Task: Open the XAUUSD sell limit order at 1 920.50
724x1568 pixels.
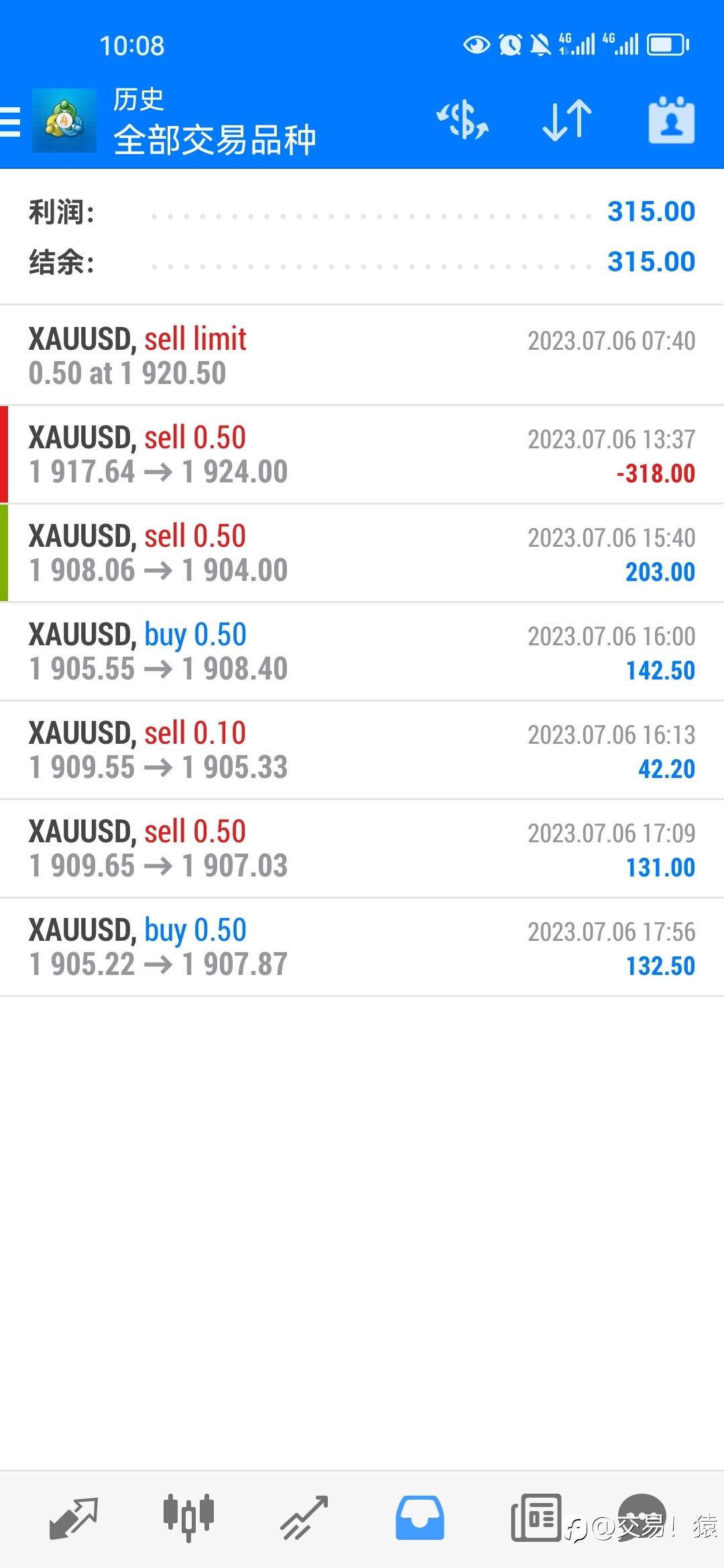Action: (362, 356)
